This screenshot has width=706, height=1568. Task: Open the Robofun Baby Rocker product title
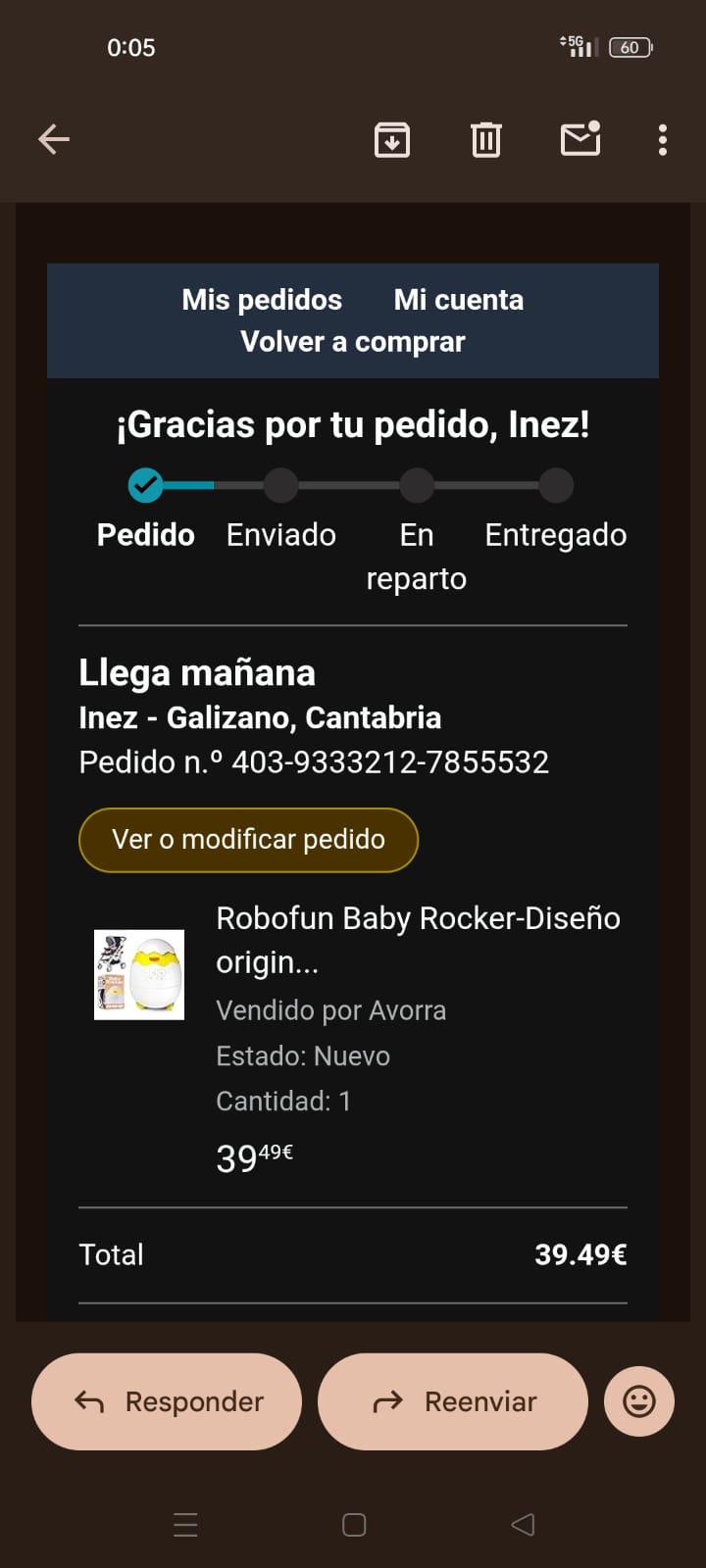pos(418,939)
